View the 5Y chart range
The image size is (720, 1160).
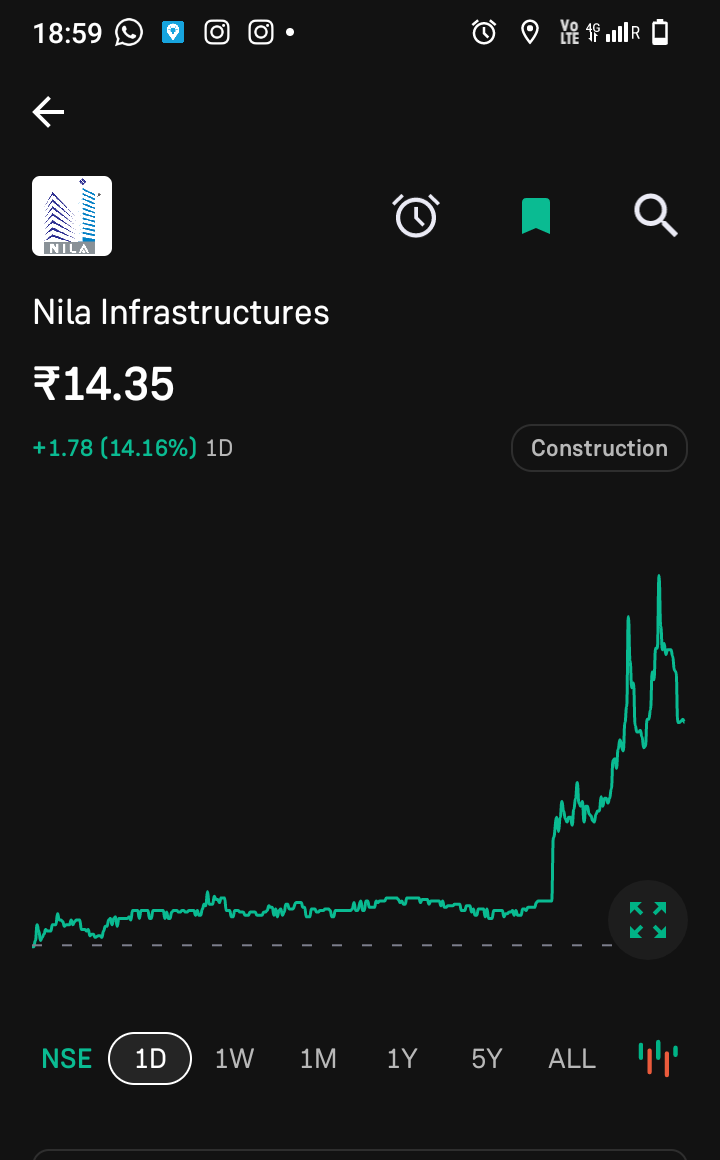point(487,1059)
